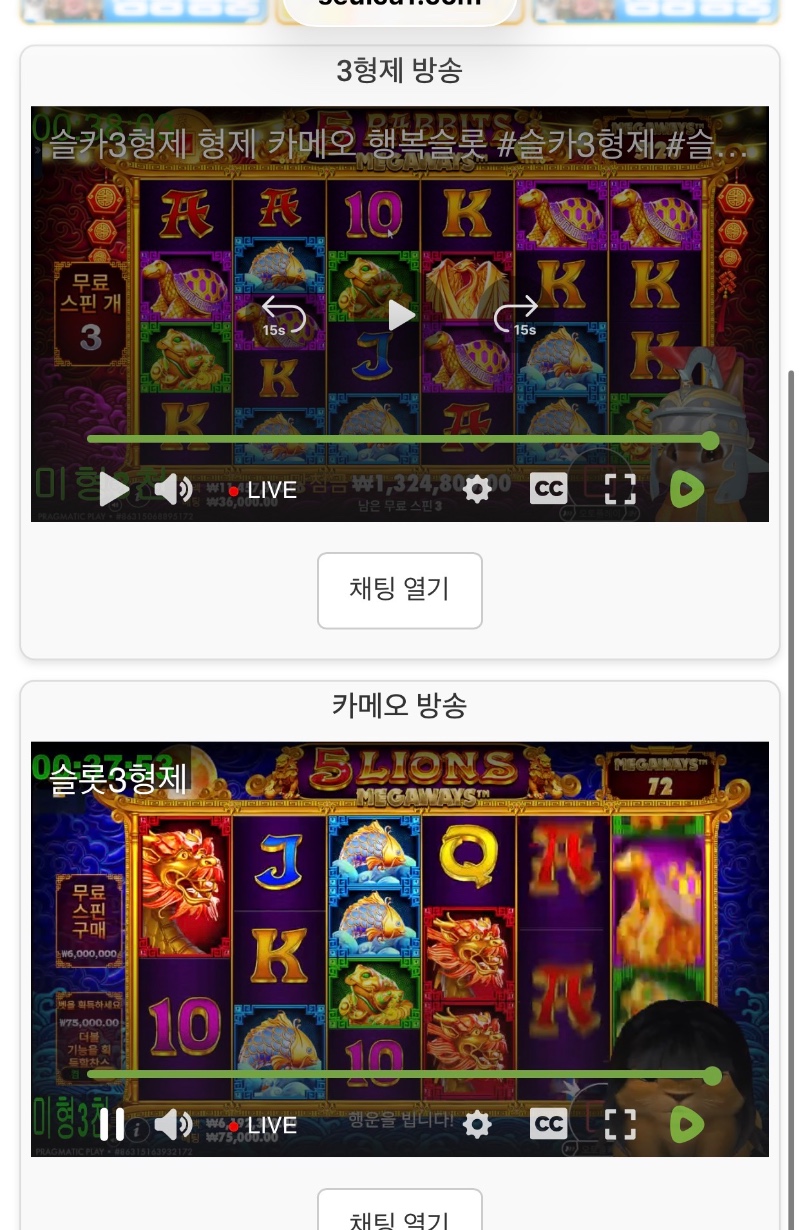Open 채팅 열기 under 카메오 방송

[x=400, y=1213]
